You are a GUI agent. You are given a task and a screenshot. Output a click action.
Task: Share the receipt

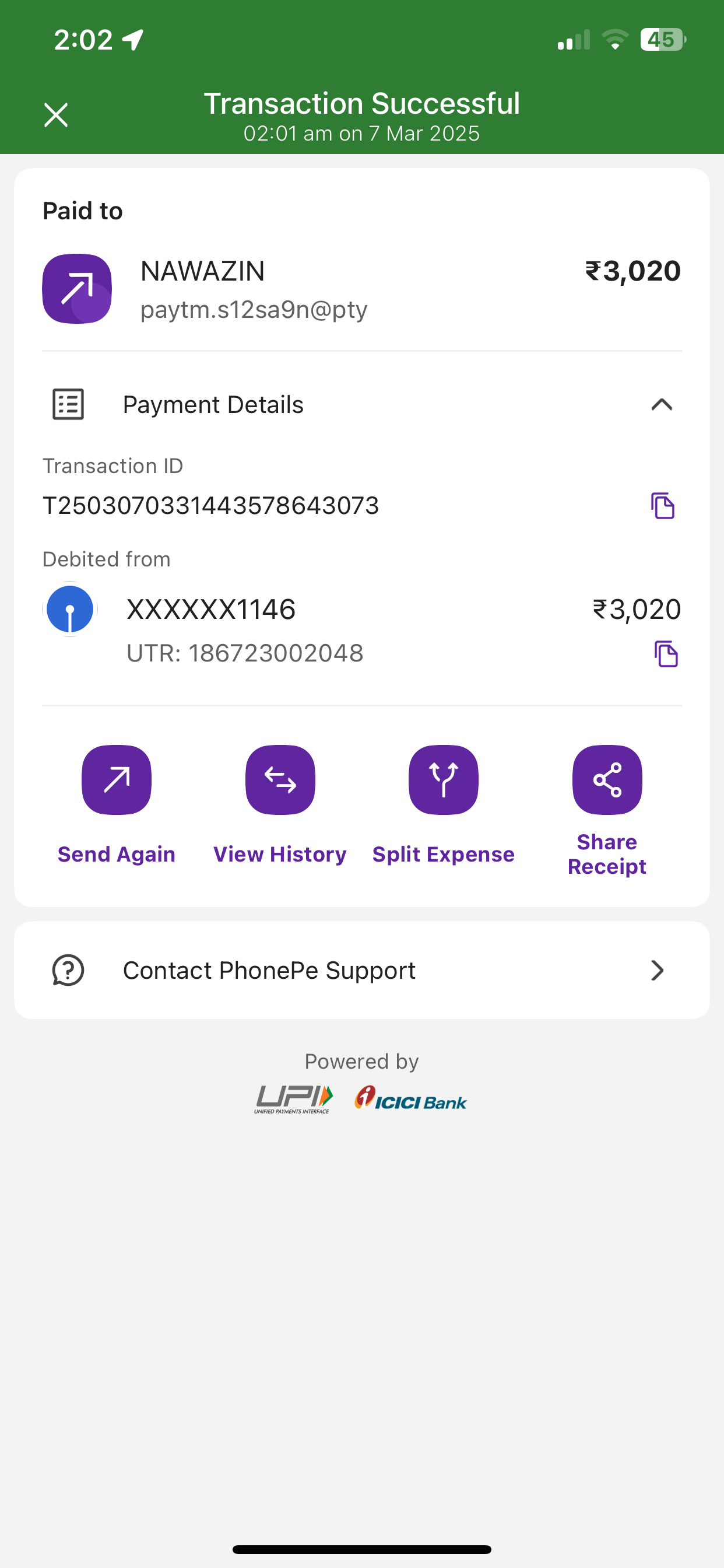tap(607, 780)
